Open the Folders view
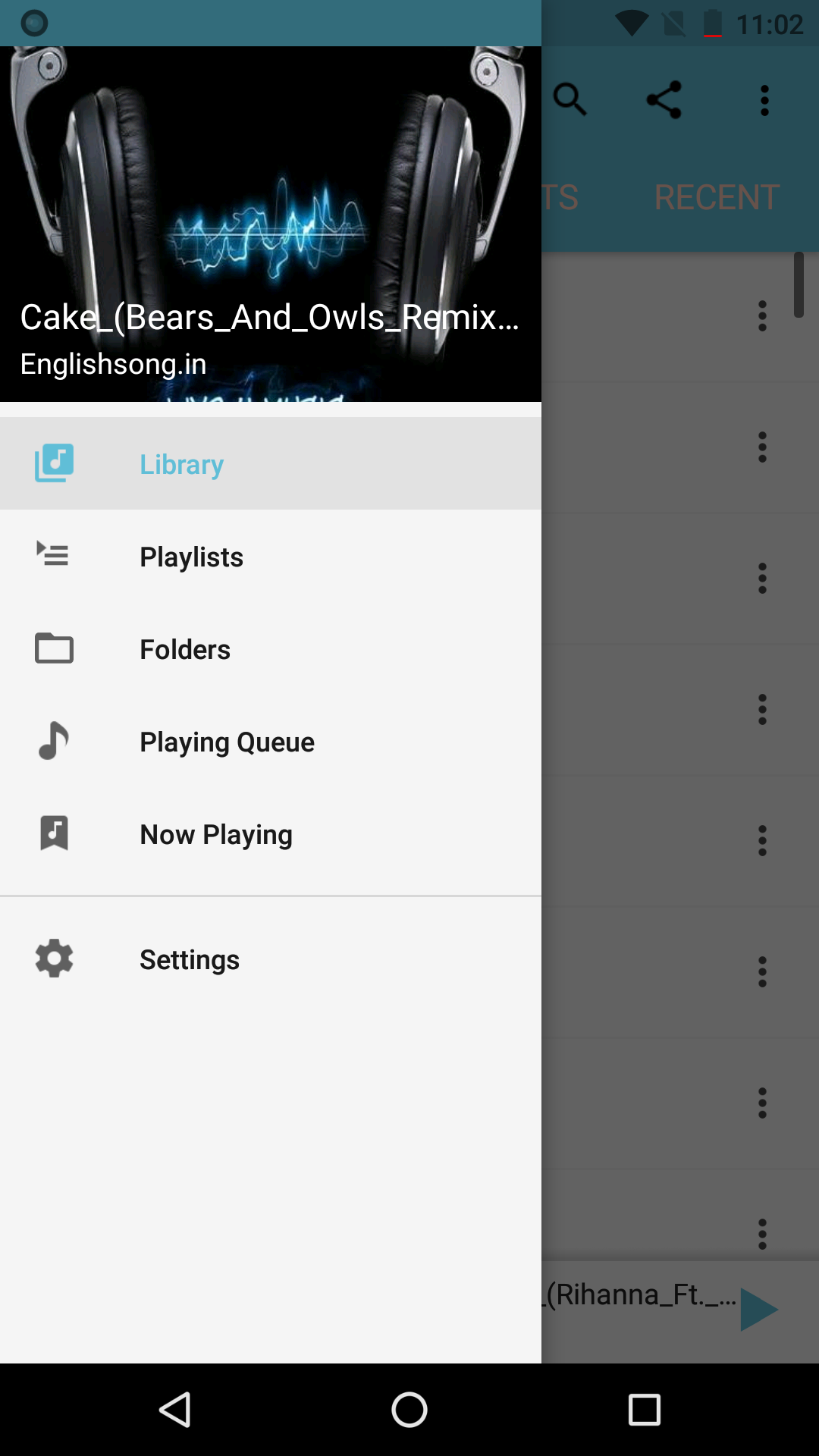 [x=185, y=649]
